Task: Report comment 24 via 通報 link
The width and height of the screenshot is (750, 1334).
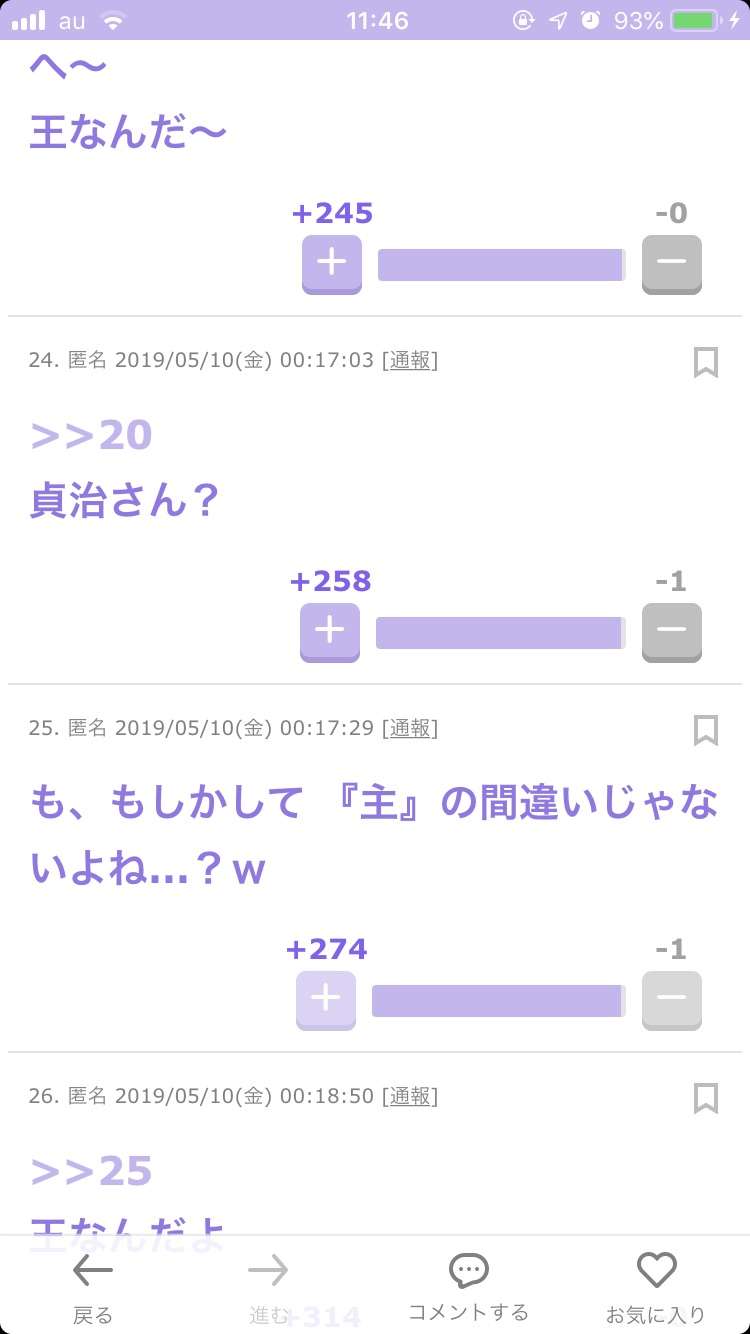Action: [410, 360]
